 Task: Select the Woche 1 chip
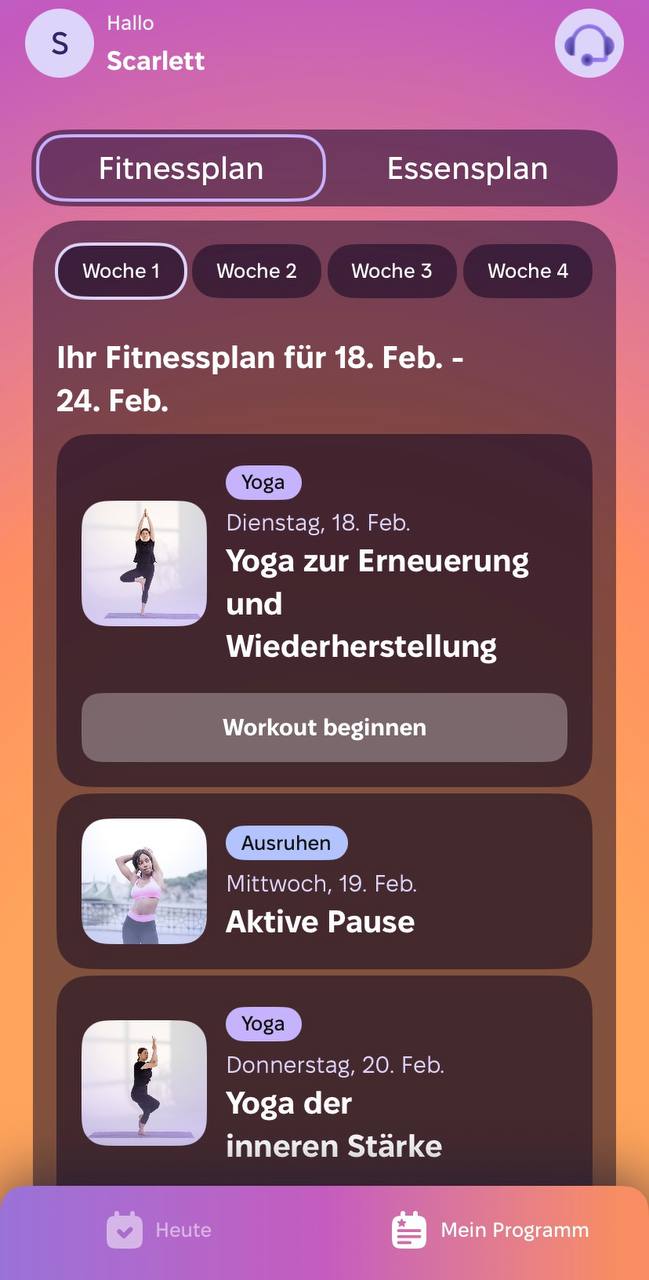pyautogui.click(x=121, y=271)
